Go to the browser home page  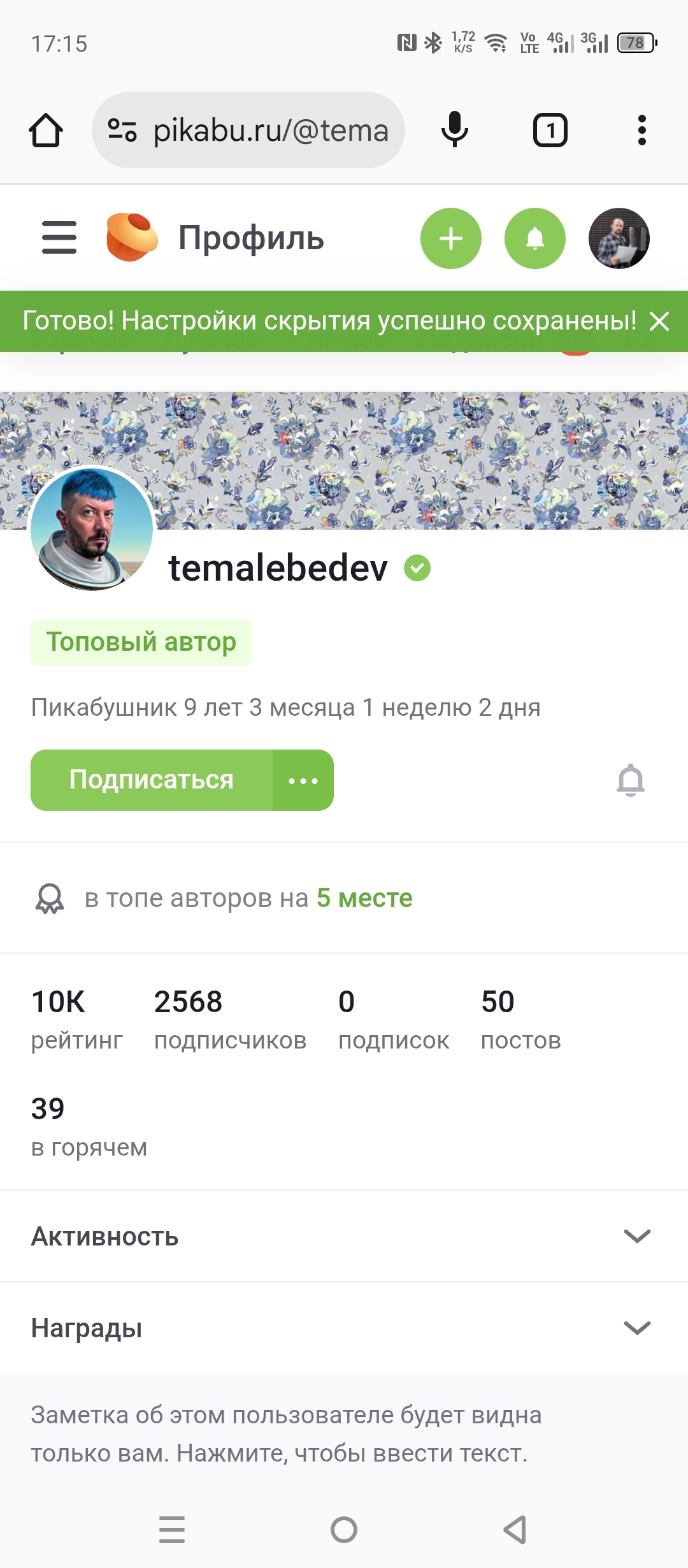[x=46, y=131]
